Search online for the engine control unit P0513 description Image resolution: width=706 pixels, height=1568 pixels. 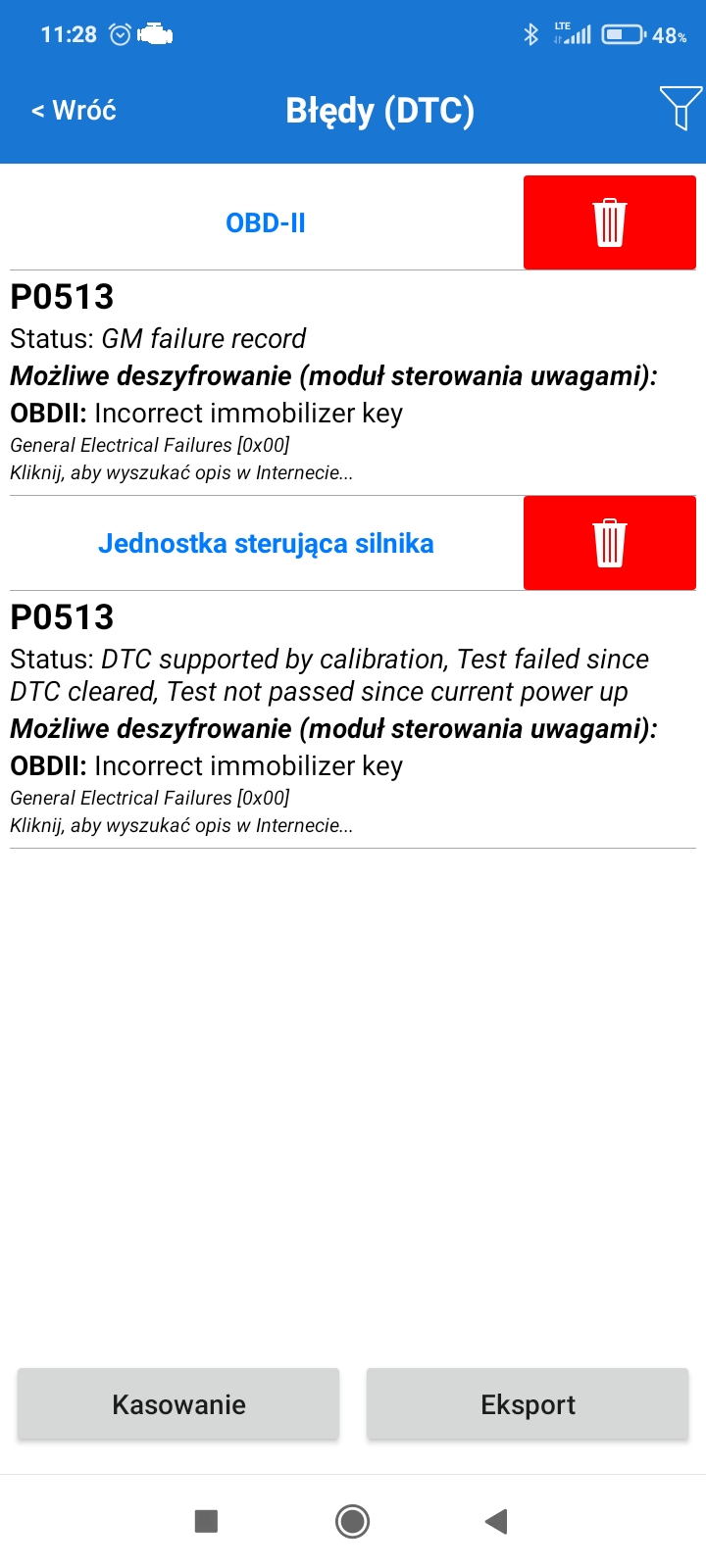181,825
